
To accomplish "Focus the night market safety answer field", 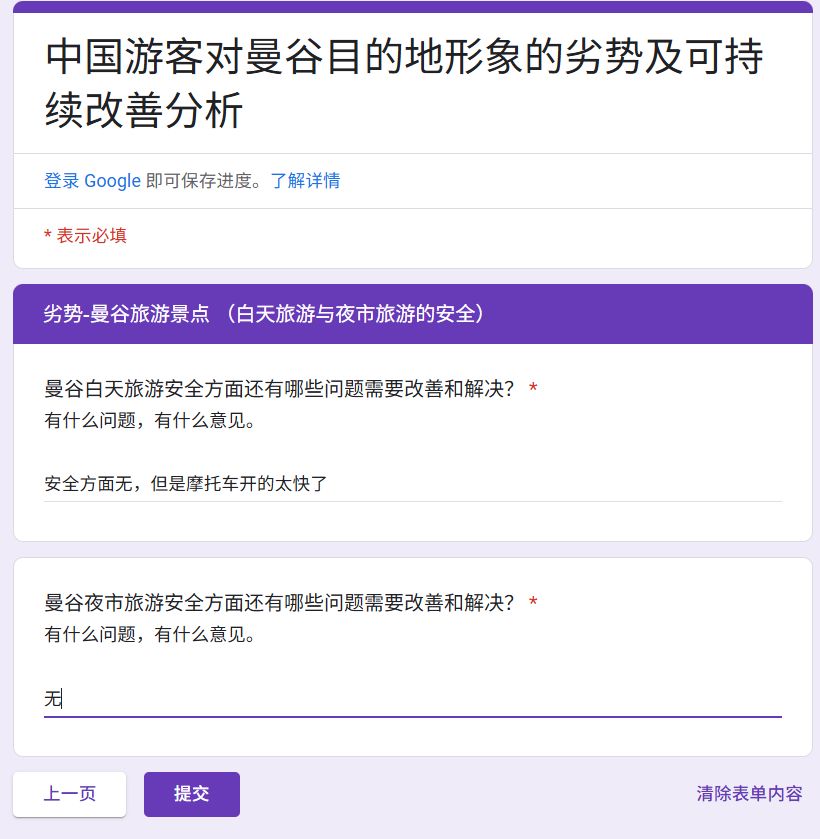I will click(412, 699).
